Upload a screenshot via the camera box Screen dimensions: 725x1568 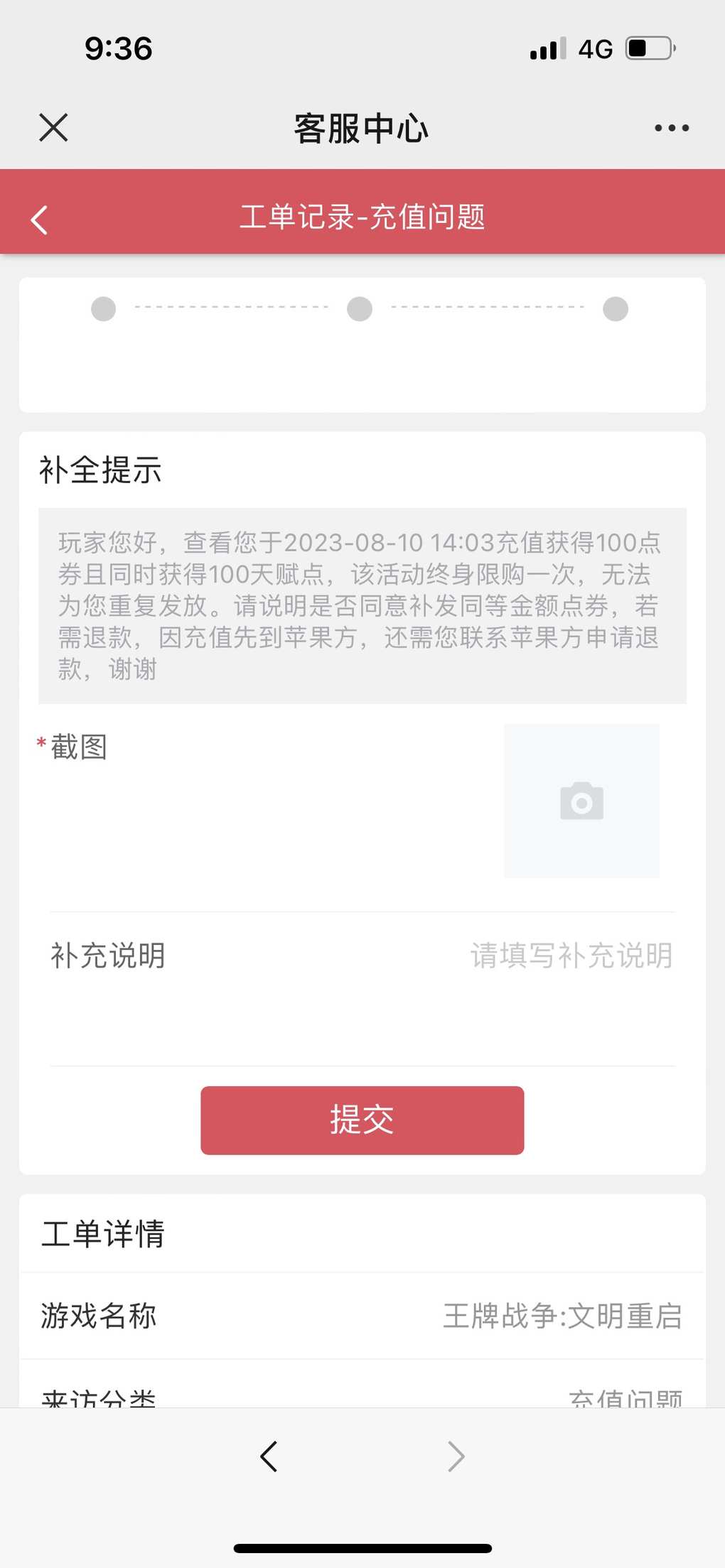(x=581, y=801)
